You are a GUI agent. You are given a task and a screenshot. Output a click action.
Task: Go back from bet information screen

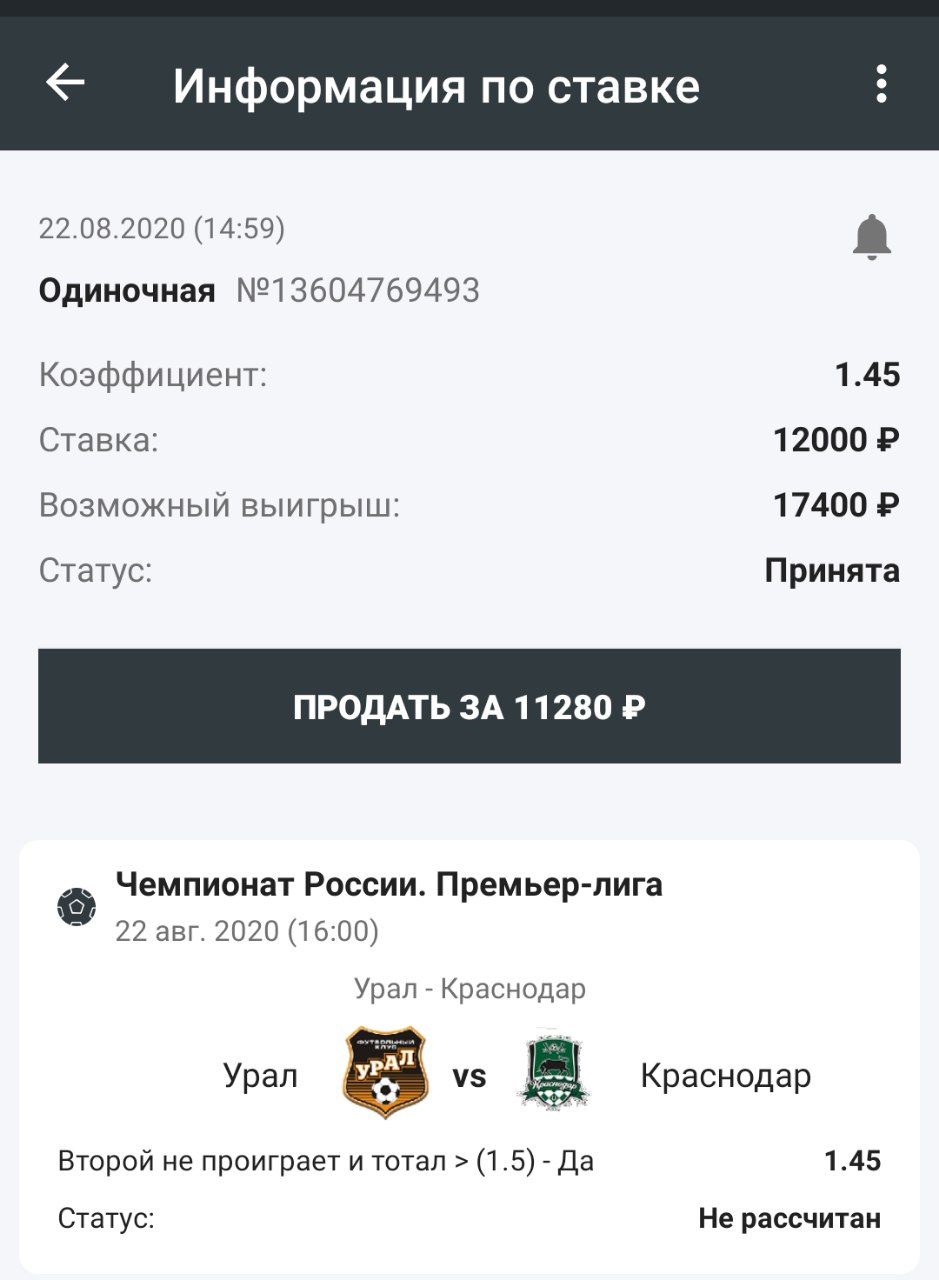(x=66, y=84)
